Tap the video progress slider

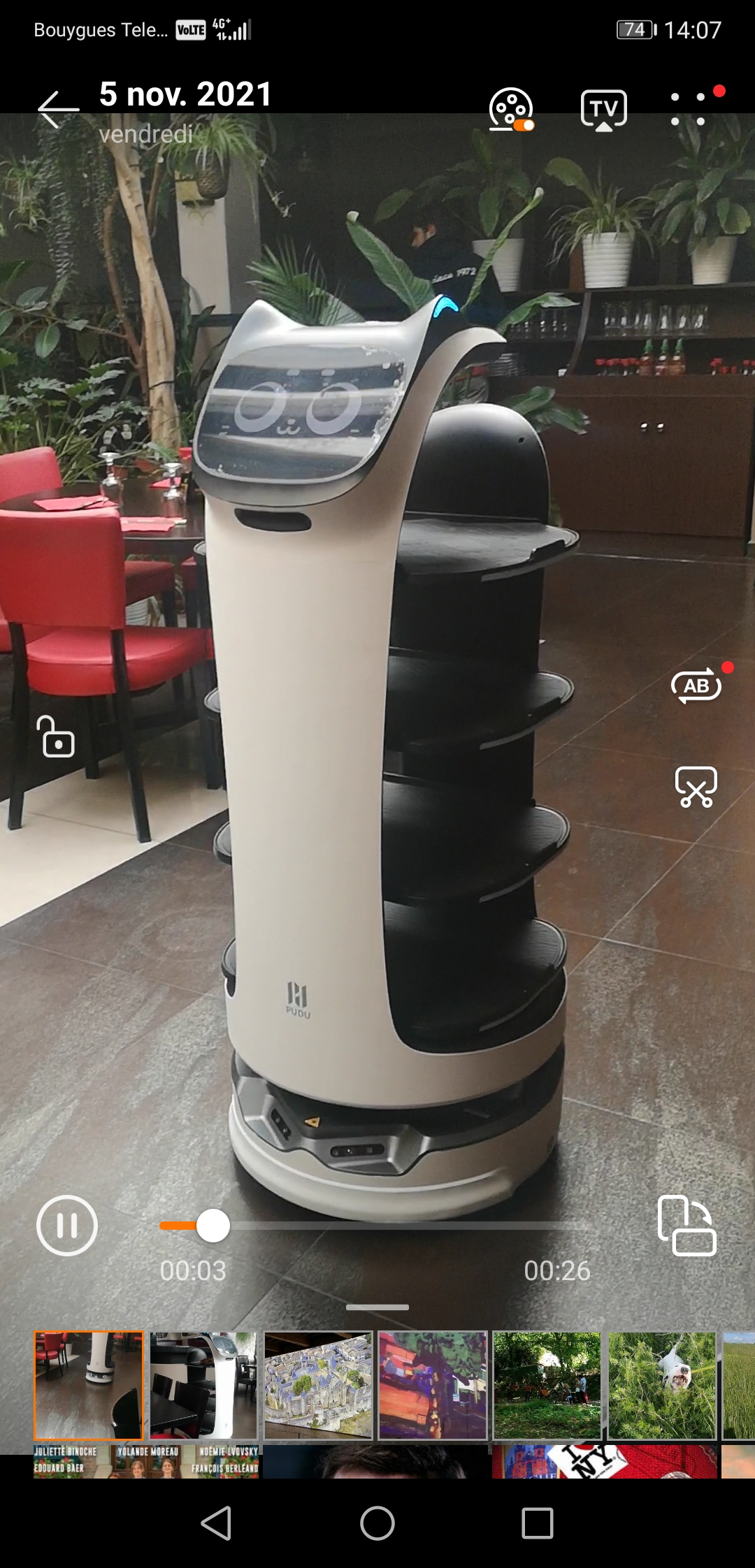click(377, 1226)
